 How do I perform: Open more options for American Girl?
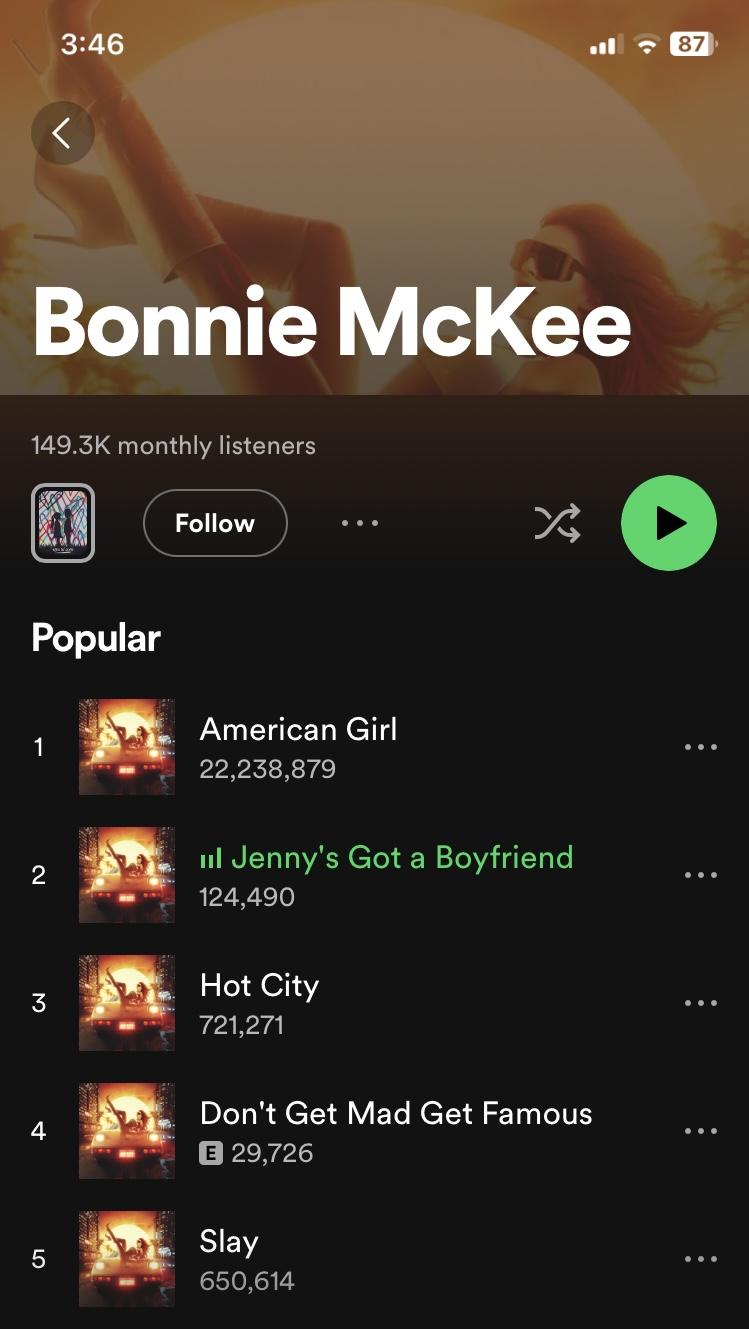click(700, 747)
